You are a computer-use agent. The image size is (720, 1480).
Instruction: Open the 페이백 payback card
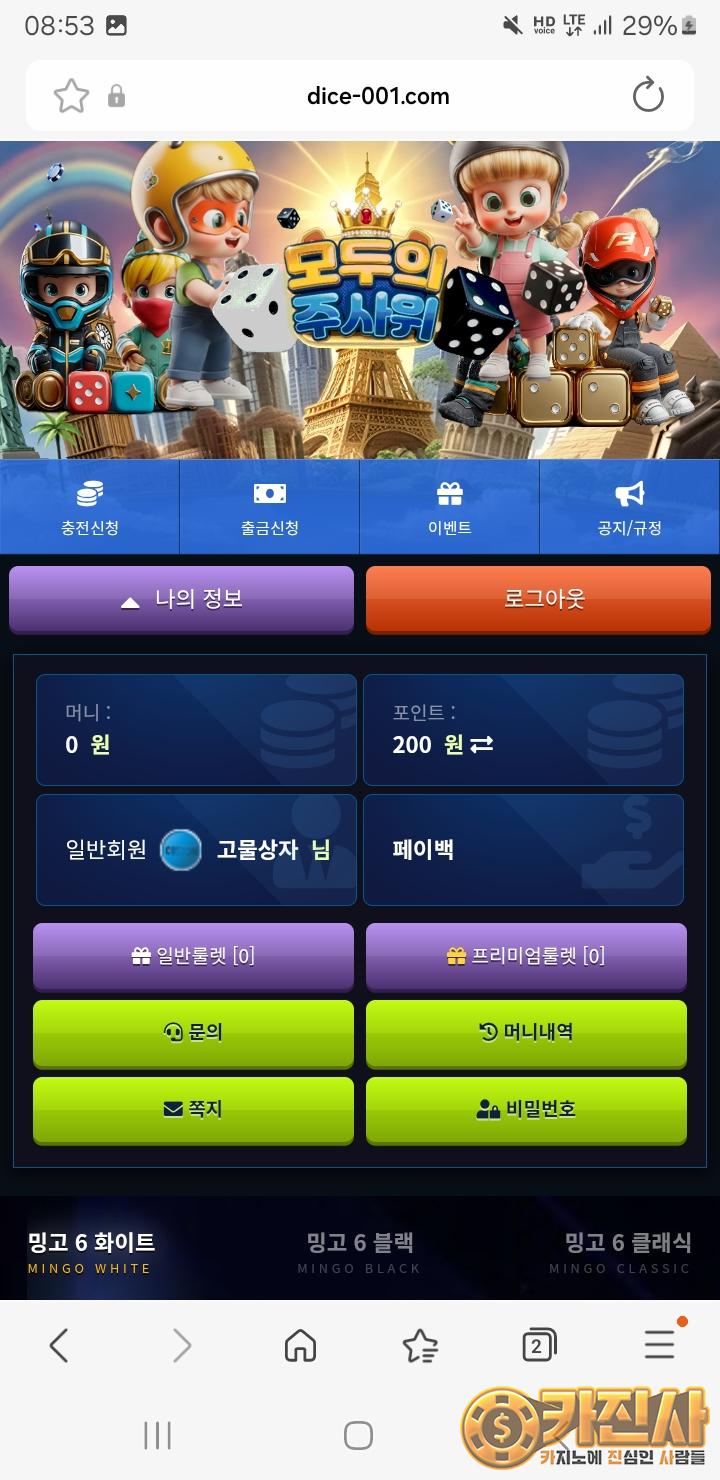(523, 850)
